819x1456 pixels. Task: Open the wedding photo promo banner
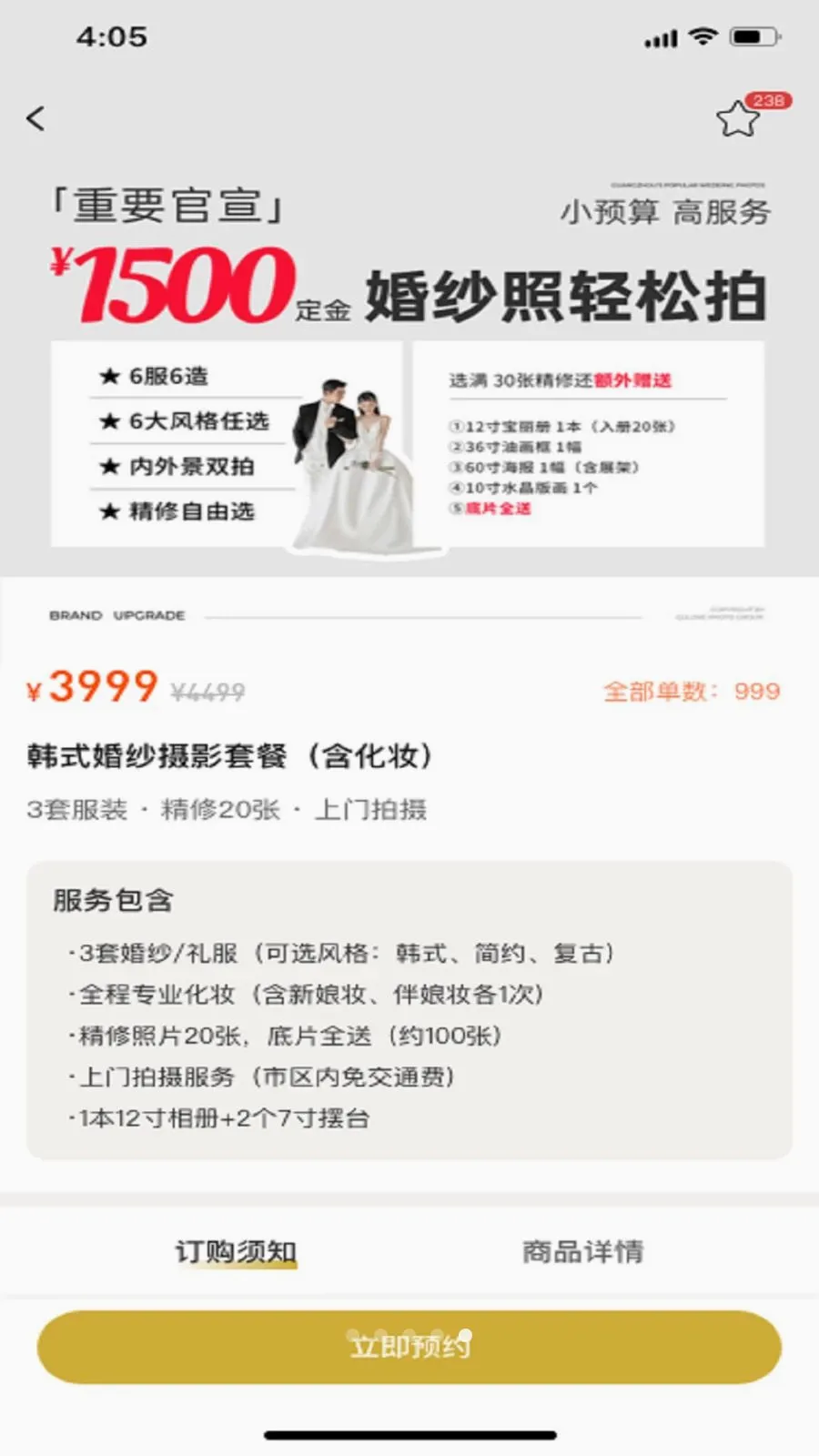pos(409,364)
